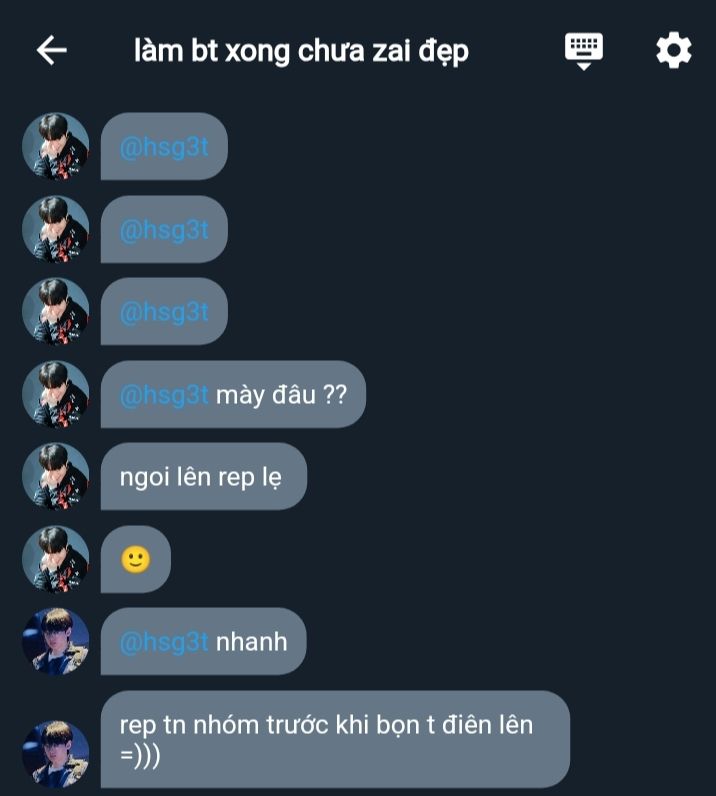The height and width of the screenshot is (796, 716).
Task: View avatar beside "ngoi lên rep lẹ"
Action: 56,477
